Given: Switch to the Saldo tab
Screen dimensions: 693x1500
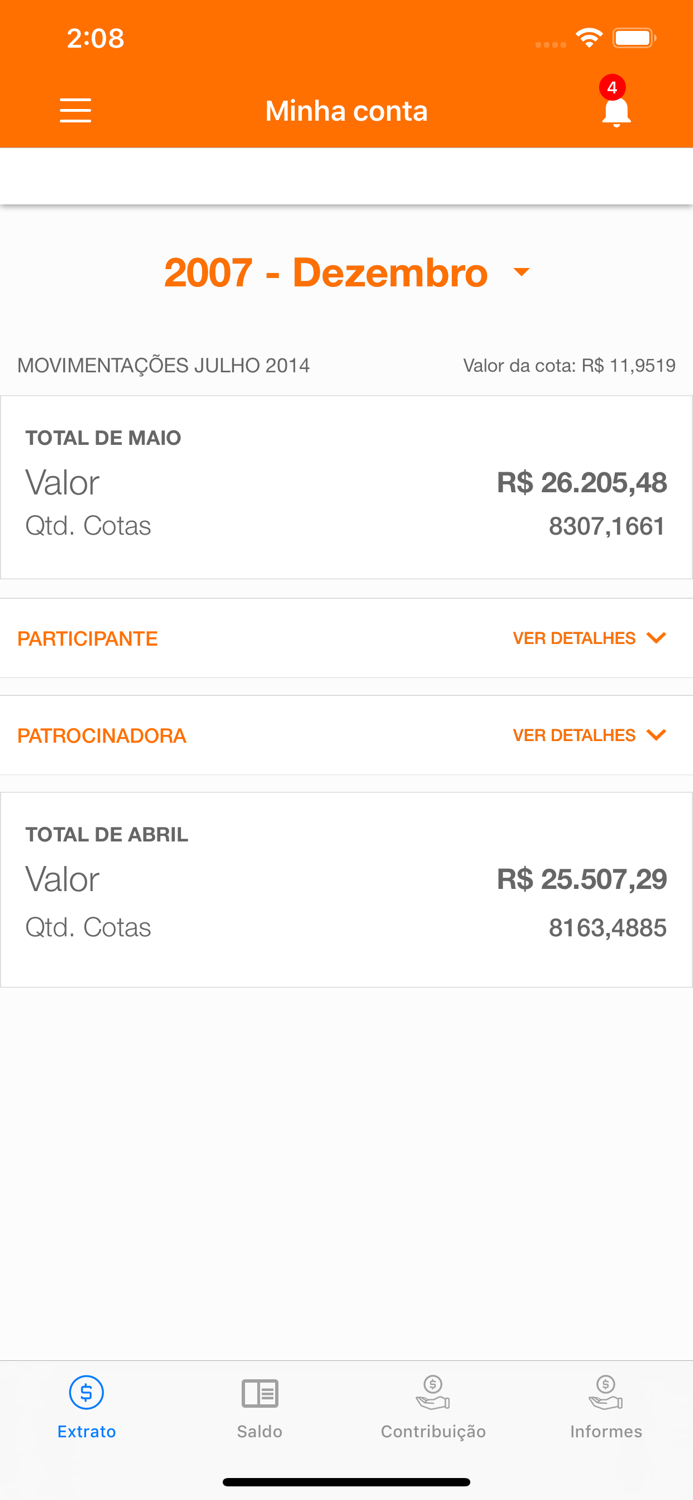Looking at the screenshot, I should [x=260, y=1406].
